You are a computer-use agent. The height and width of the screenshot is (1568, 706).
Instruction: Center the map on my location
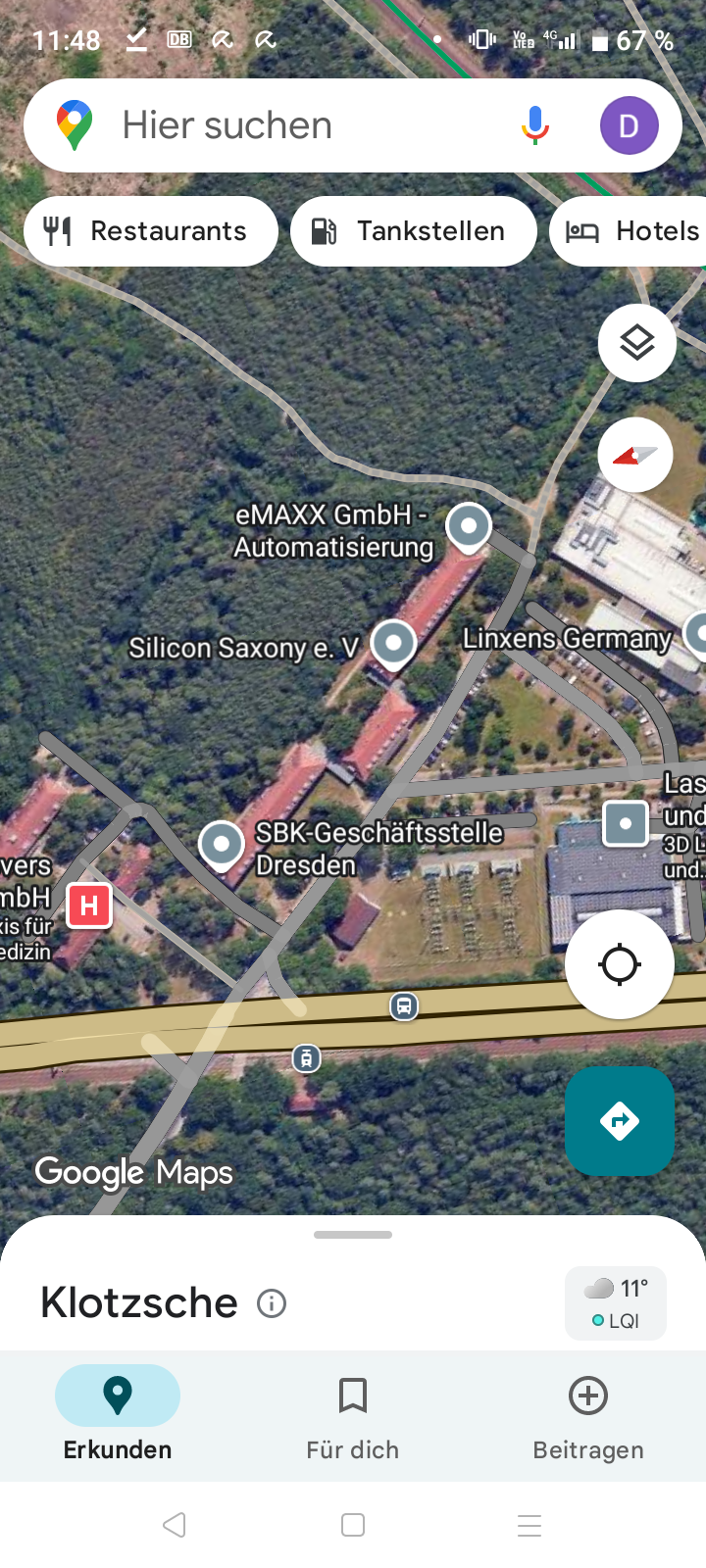pos(619,964)
